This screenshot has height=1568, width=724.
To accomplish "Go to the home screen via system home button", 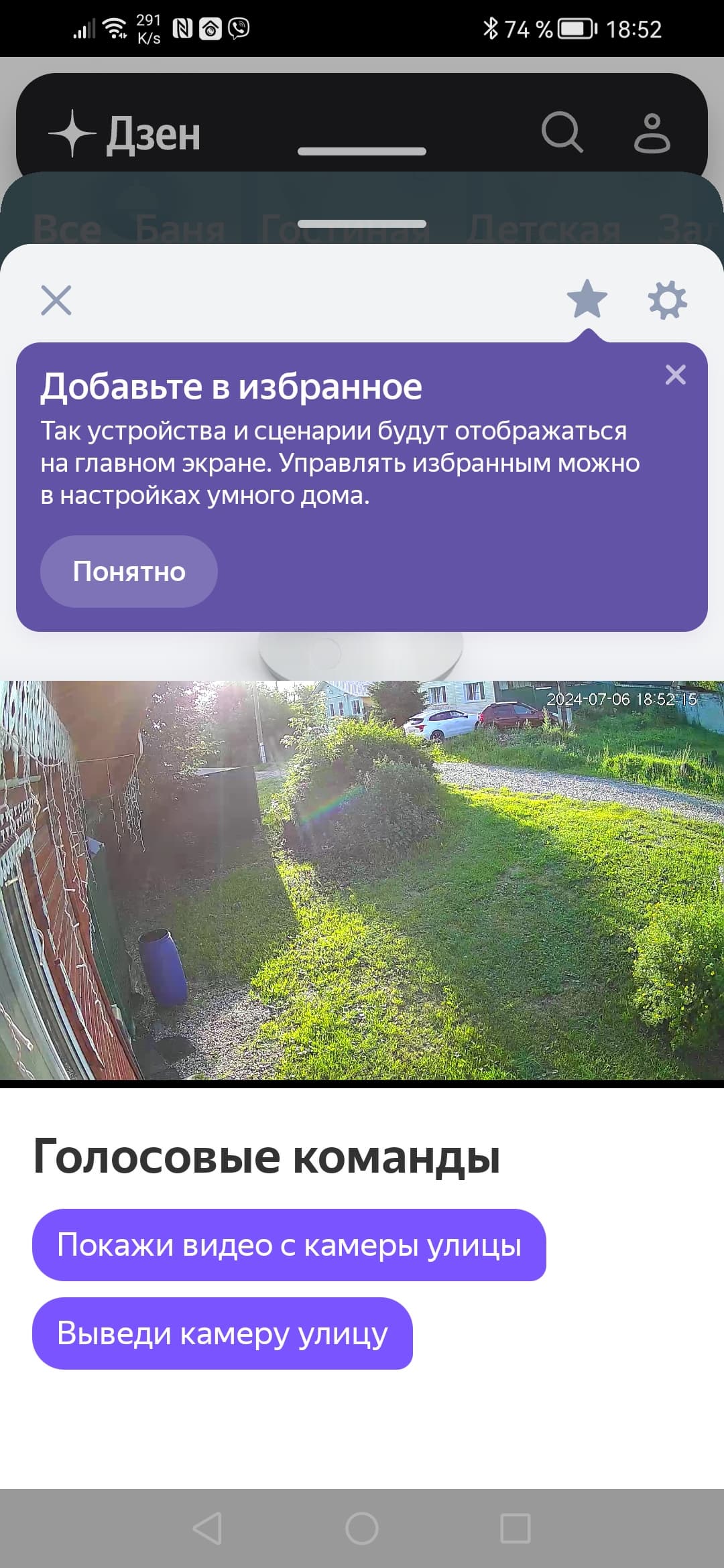I will click(362, 1528).
